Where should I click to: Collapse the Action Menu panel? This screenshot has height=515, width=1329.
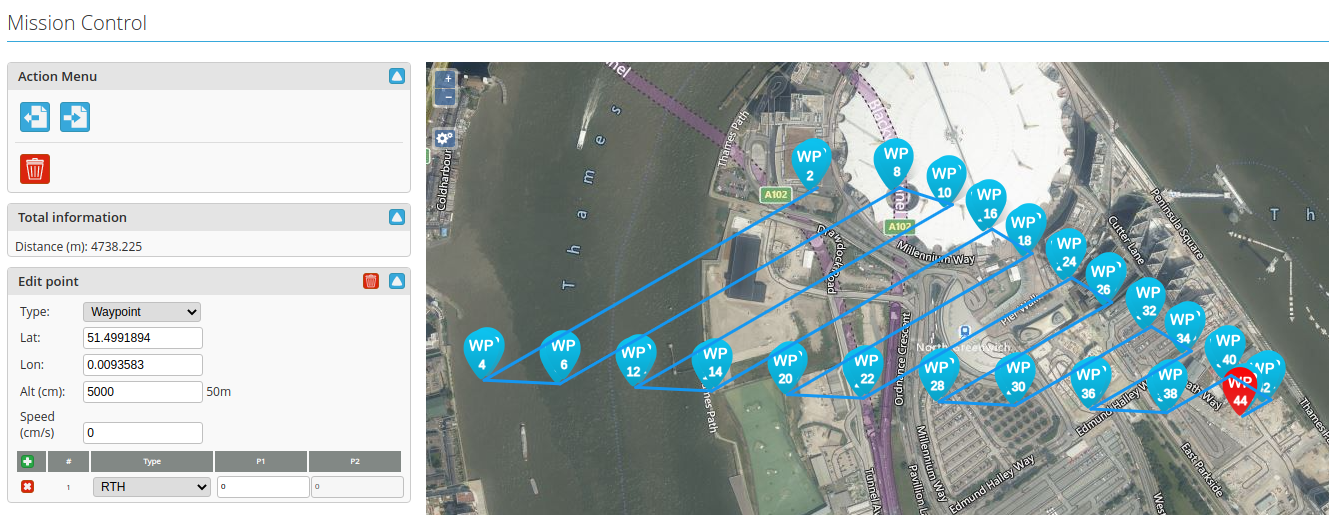397,76
